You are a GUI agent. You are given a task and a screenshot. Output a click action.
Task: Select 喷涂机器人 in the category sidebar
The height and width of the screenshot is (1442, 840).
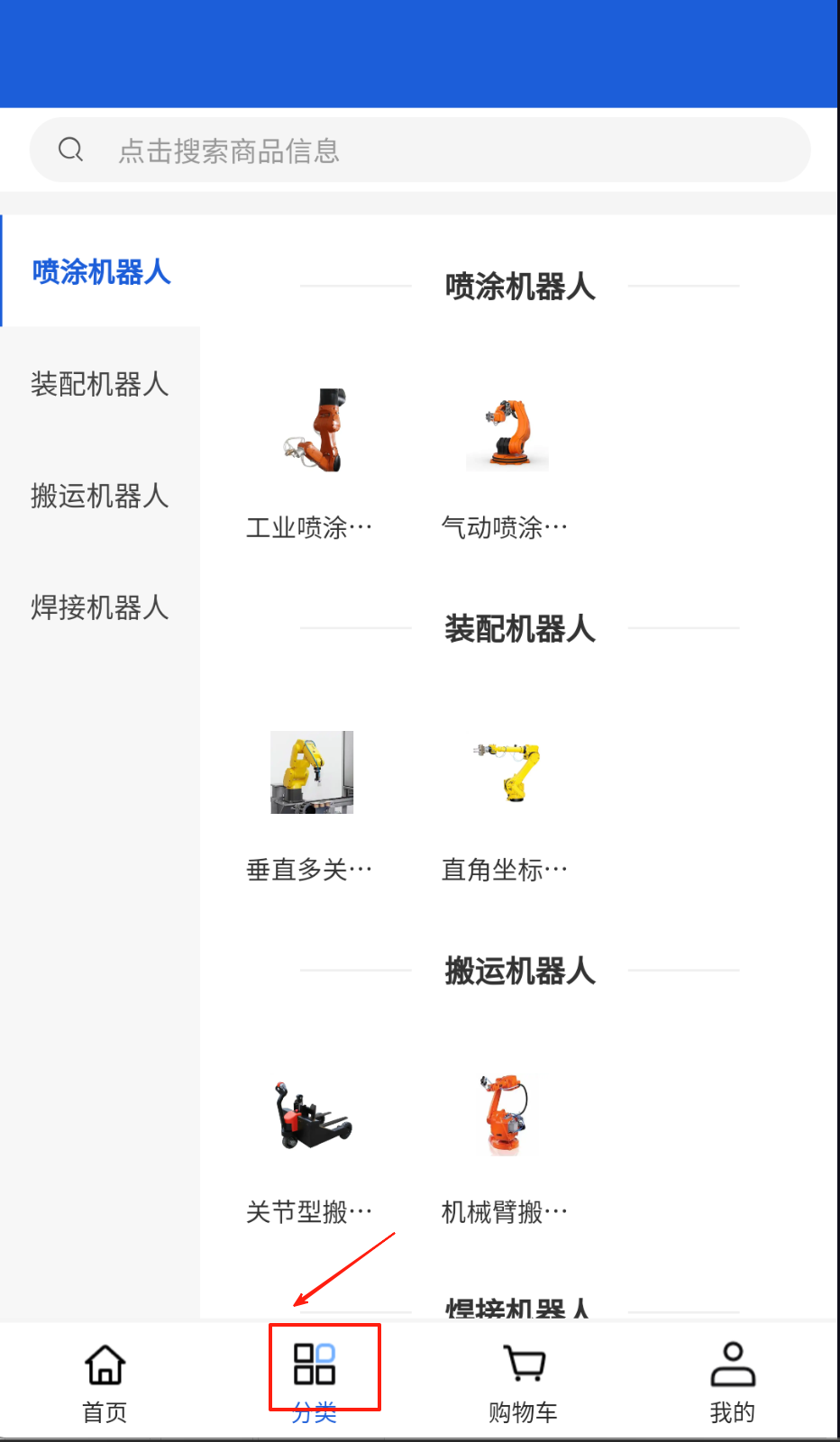pos(101,271)
